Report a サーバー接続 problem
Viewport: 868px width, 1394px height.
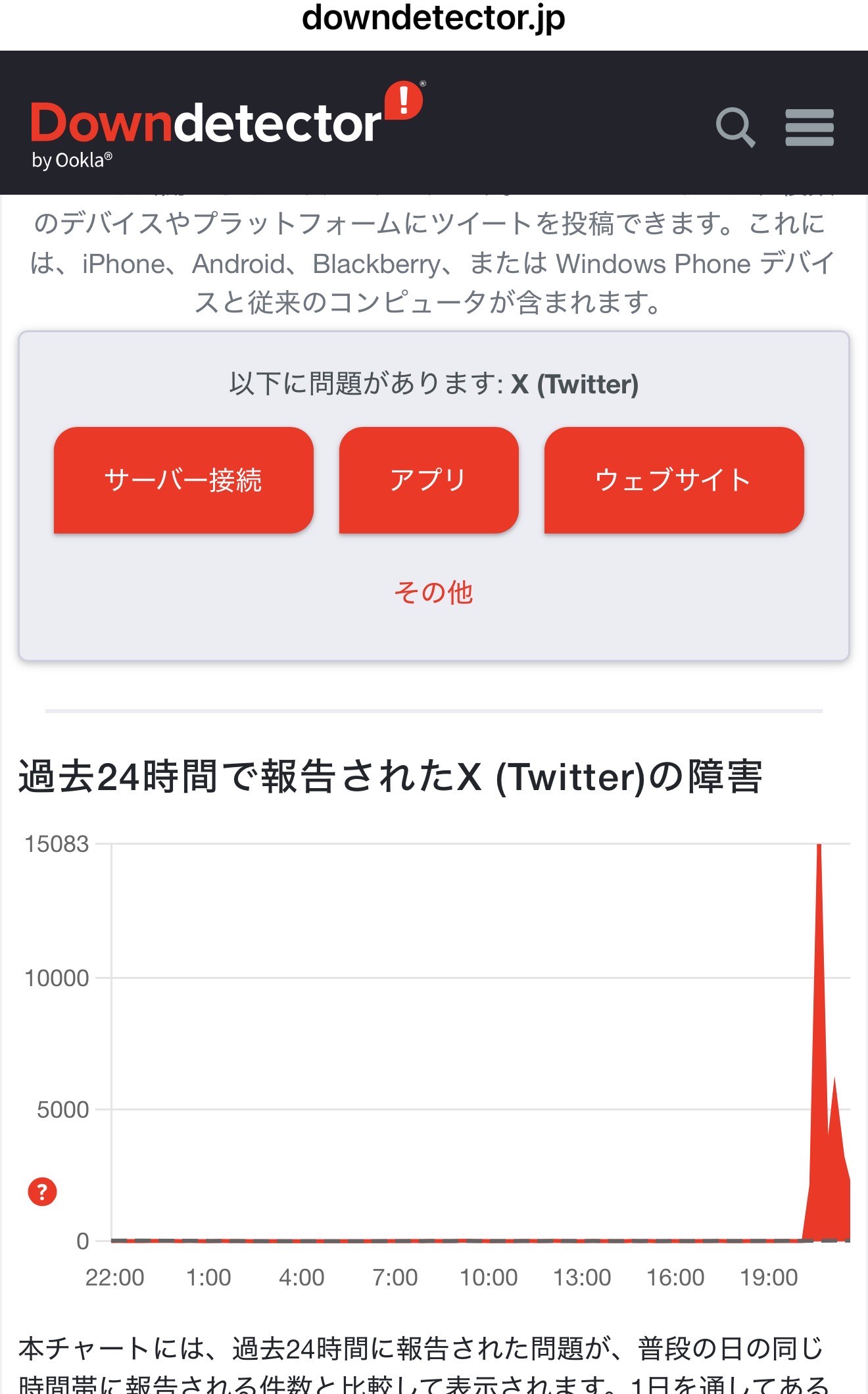[x=183, y=480]
